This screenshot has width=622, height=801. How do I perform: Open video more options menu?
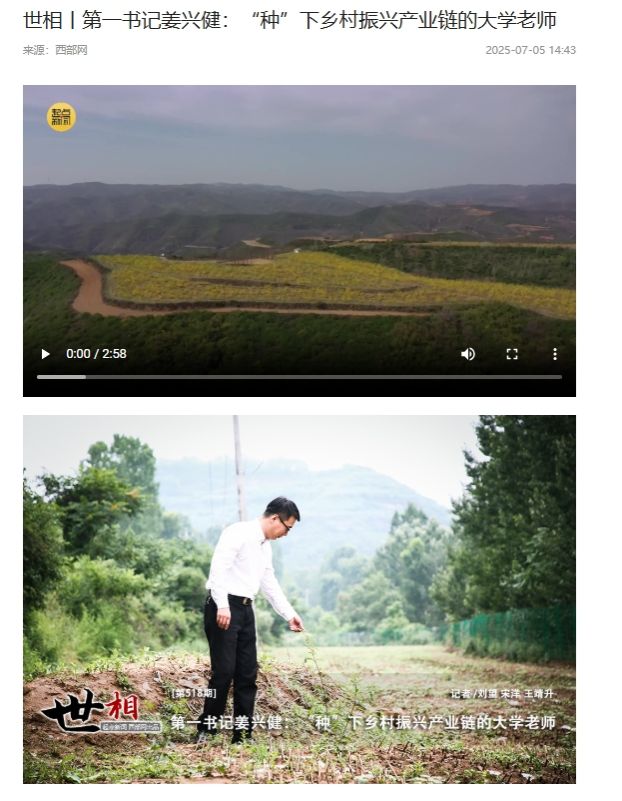coord(555,354)
